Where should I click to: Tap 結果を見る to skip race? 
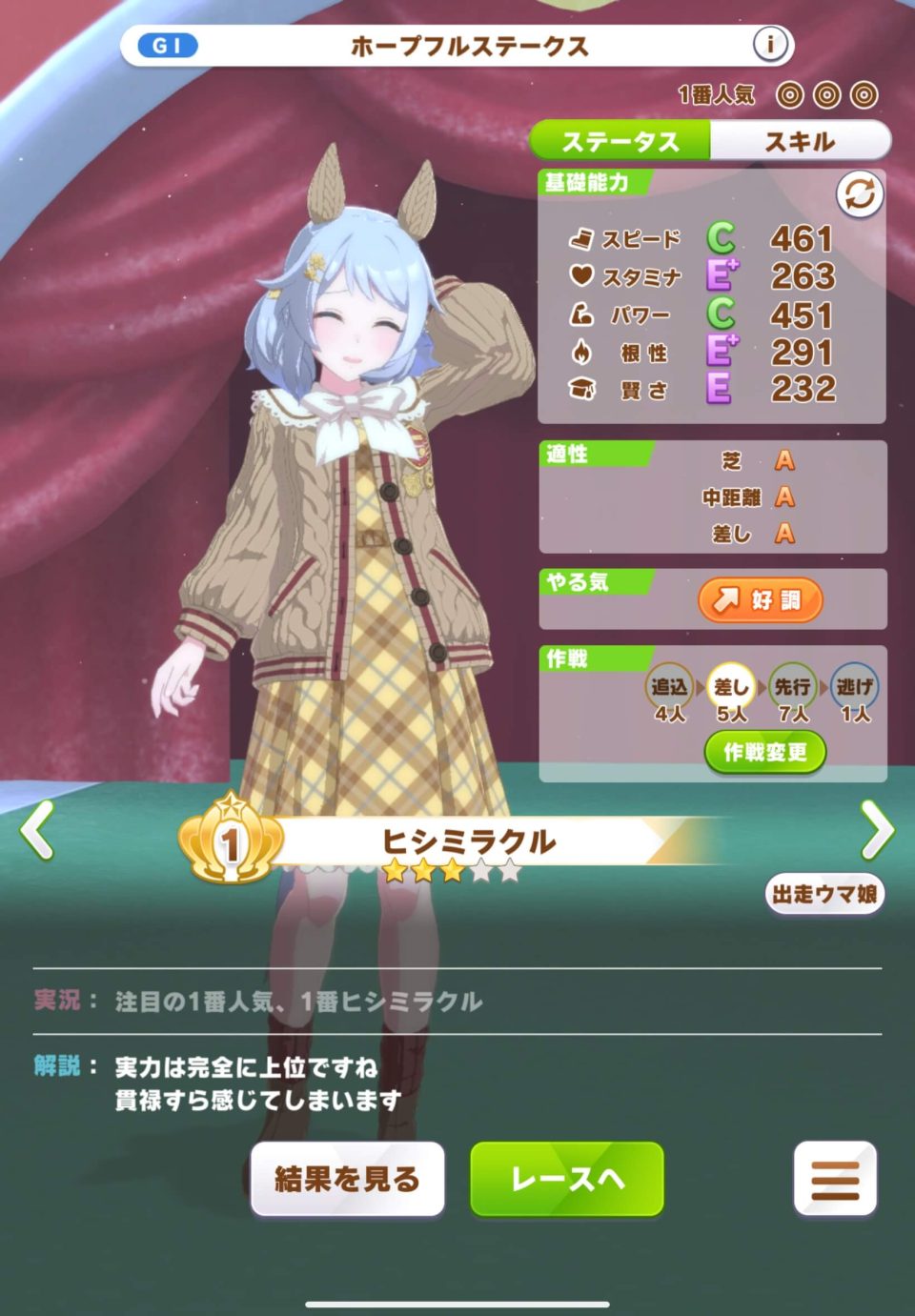point(348,1179)
